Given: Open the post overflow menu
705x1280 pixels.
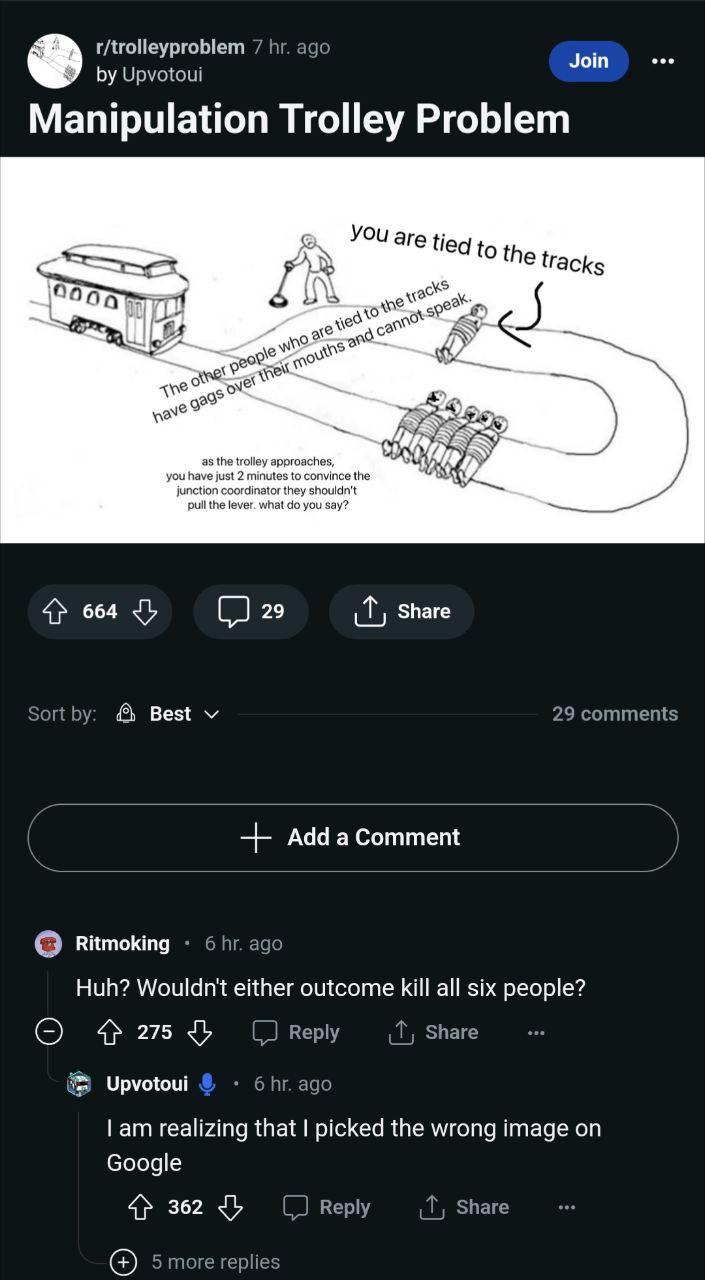Looking at the screenshot, I should pos(662,61).
